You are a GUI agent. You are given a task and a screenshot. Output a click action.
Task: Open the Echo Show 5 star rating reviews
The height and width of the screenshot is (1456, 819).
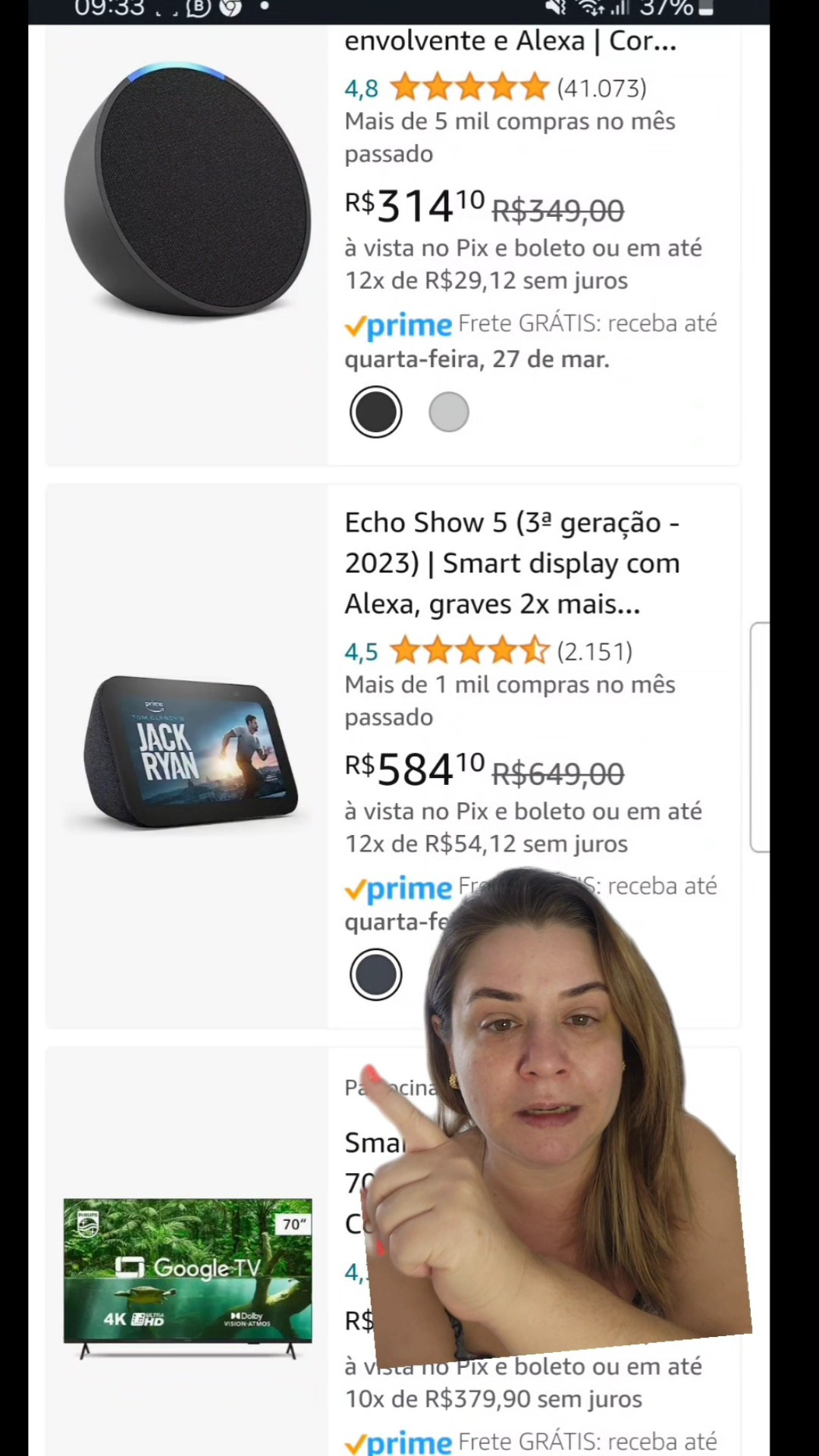click(x=470, y=651)
